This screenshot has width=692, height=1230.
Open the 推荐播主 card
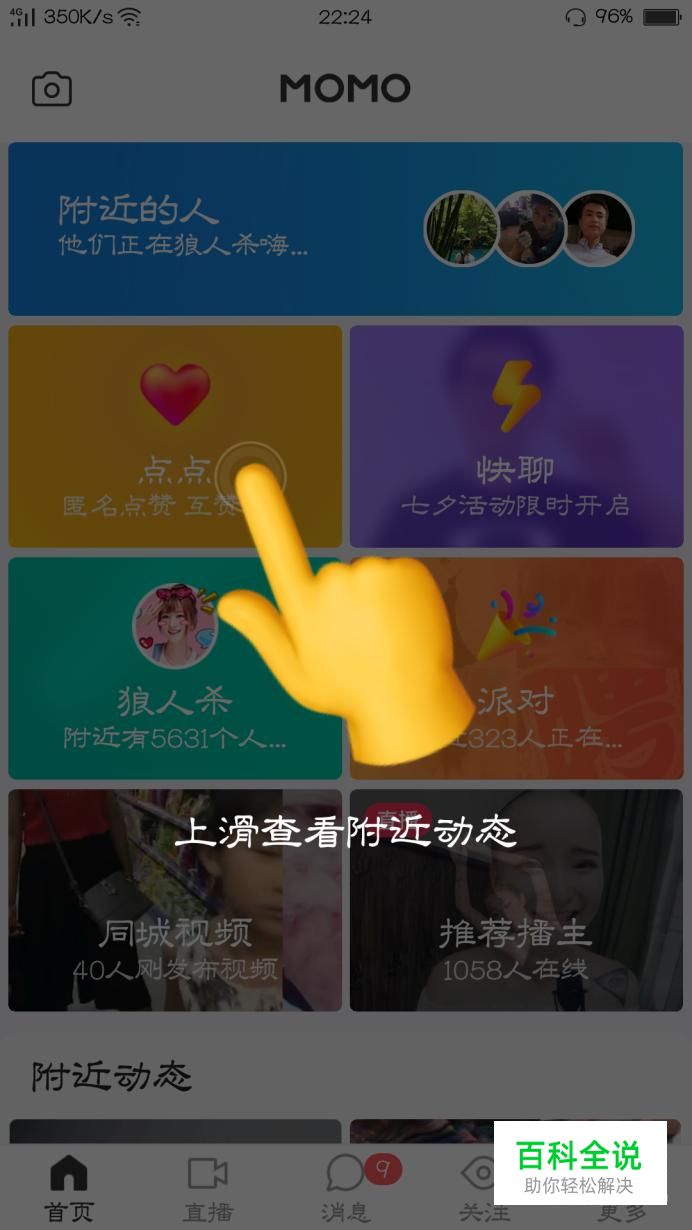(517, 900)
